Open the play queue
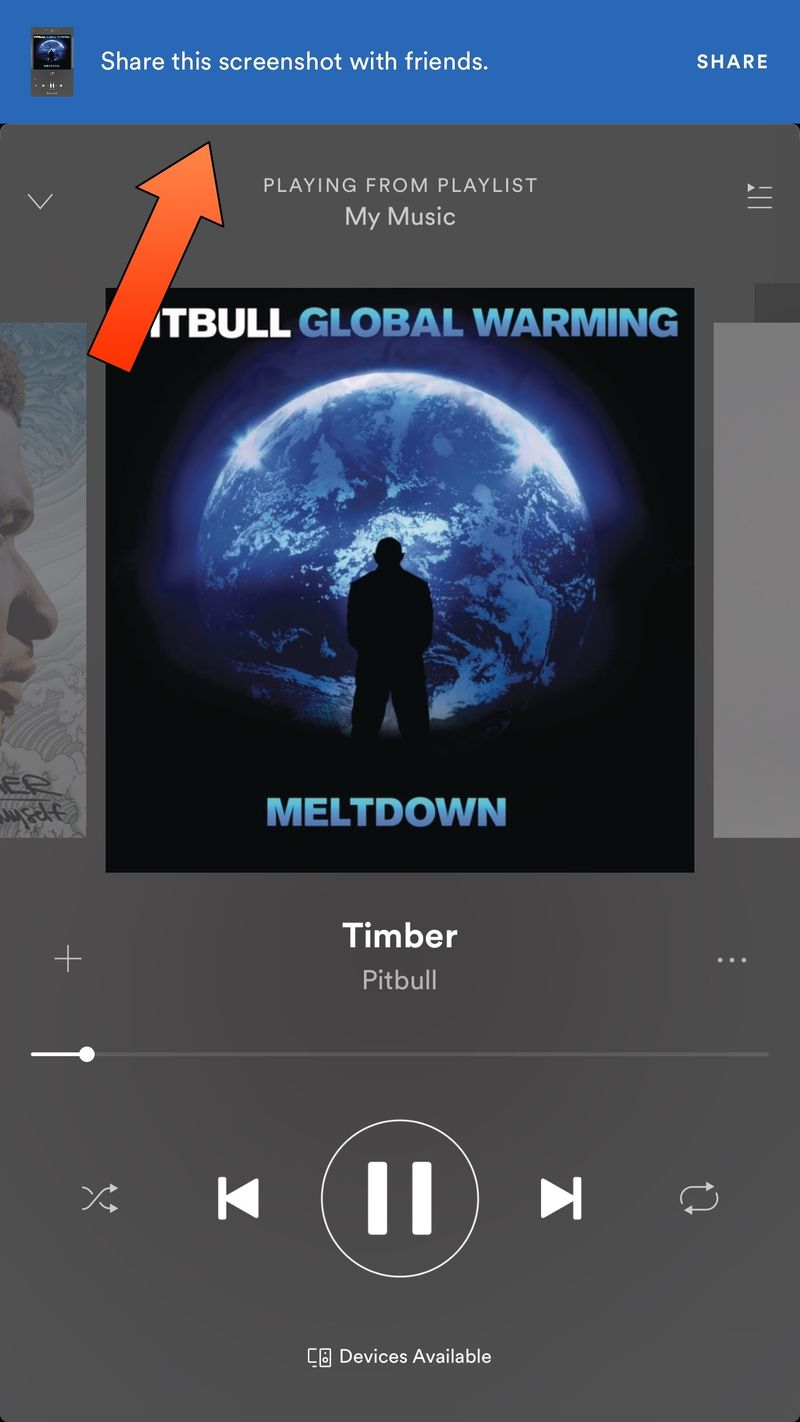The height and width of the screenshot is (1422, 800). coord(759,197)
